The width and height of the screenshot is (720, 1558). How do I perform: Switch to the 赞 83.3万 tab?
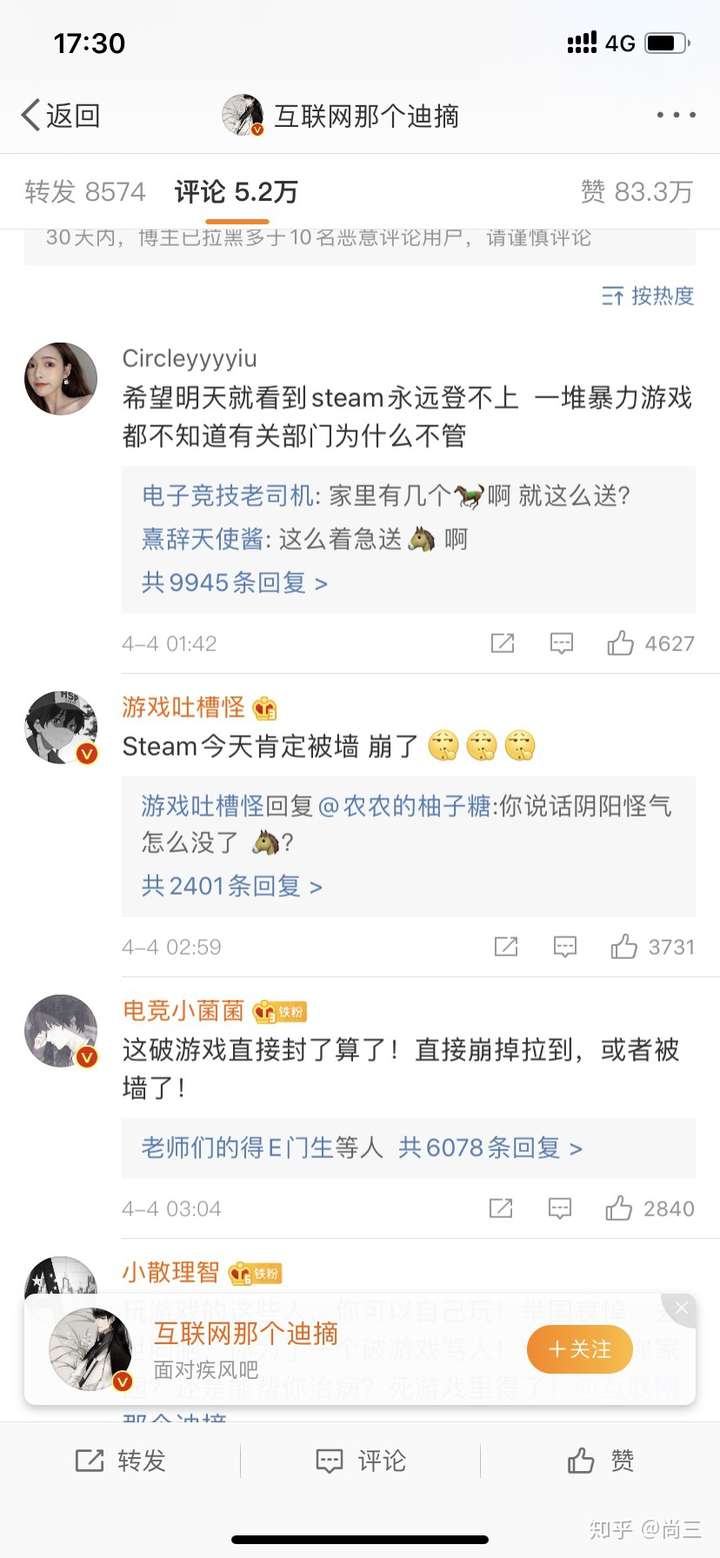coord(637,191)
